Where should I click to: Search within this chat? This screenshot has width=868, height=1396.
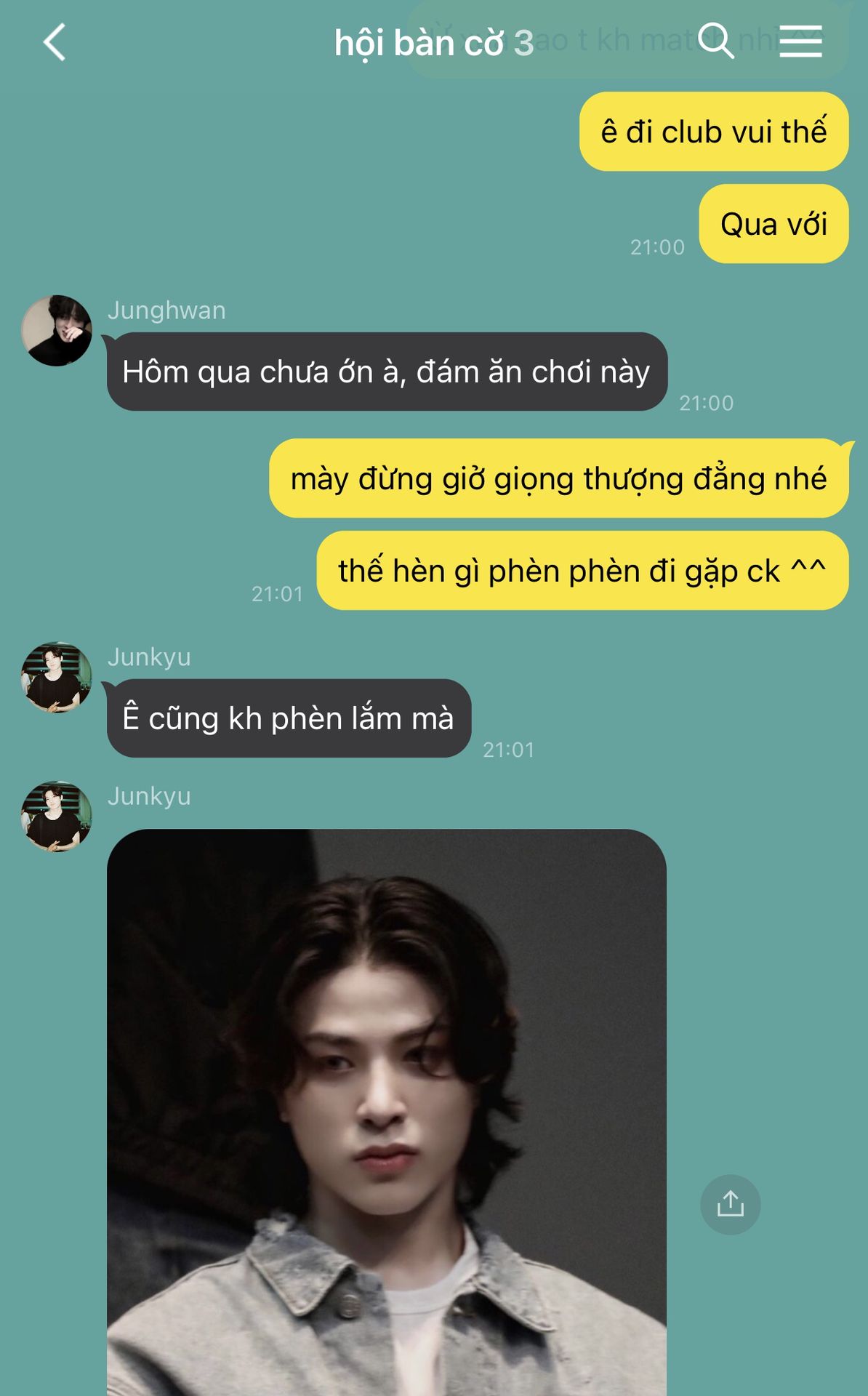coord(716,40)
